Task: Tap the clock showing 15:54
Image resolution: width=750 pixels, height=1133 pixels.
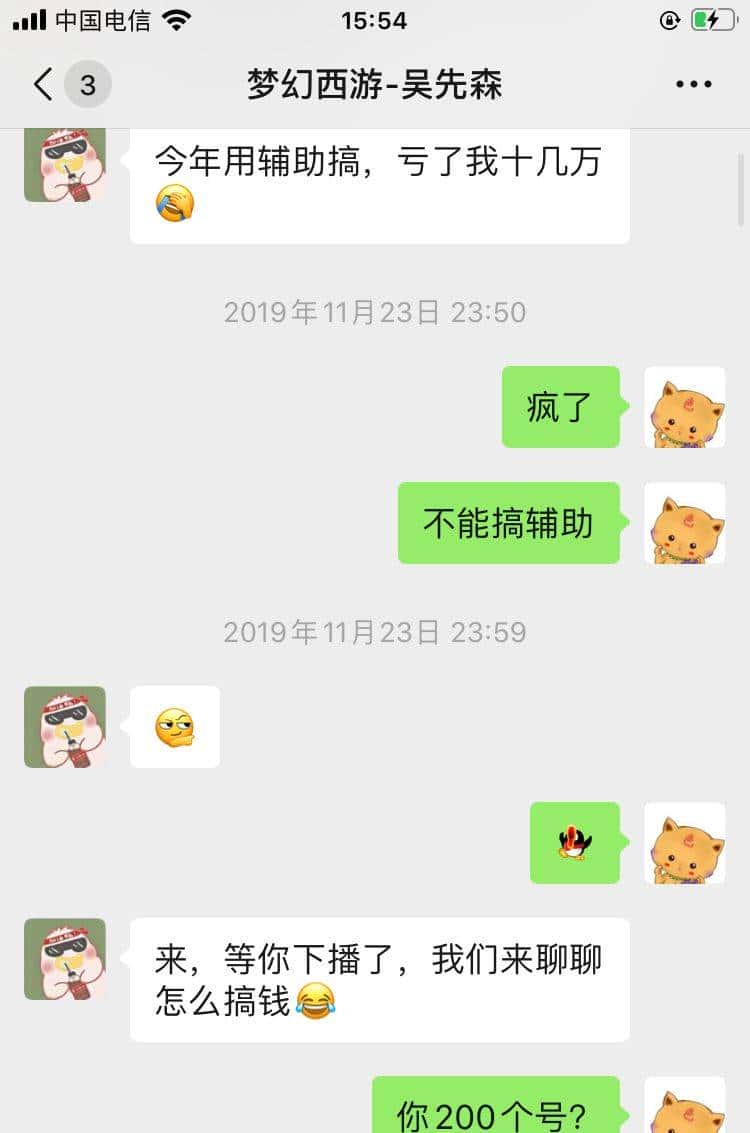Action: 375,18
